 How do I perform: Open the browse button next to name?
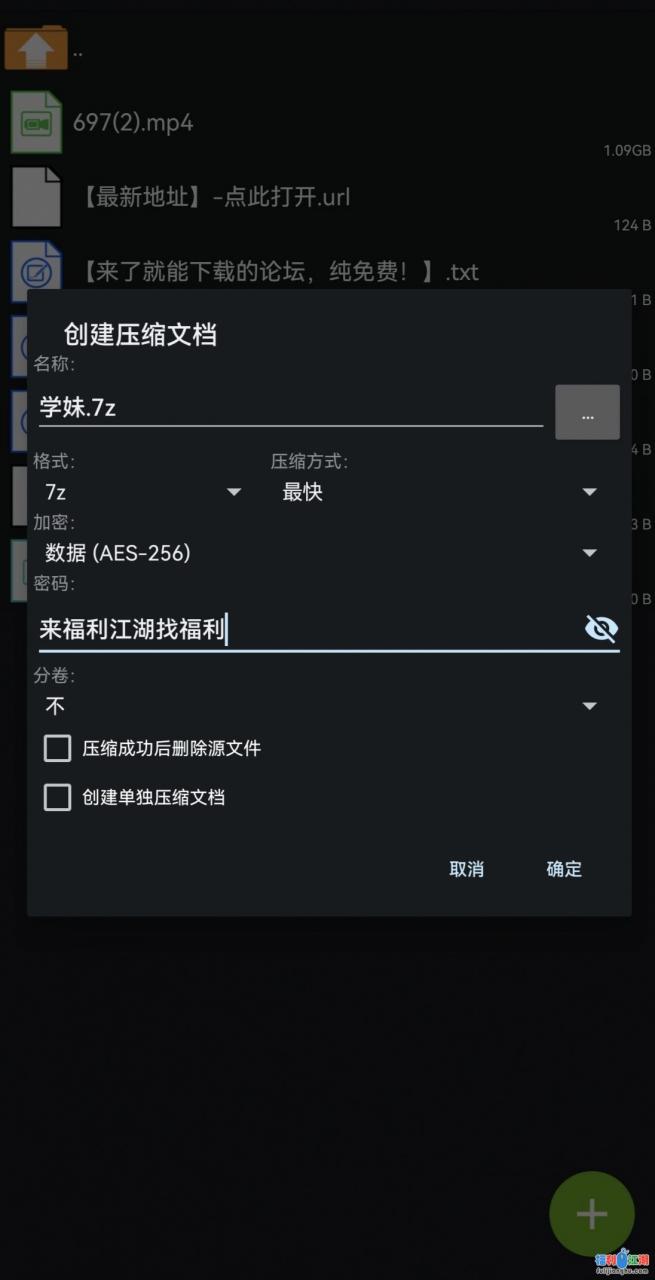587,412
